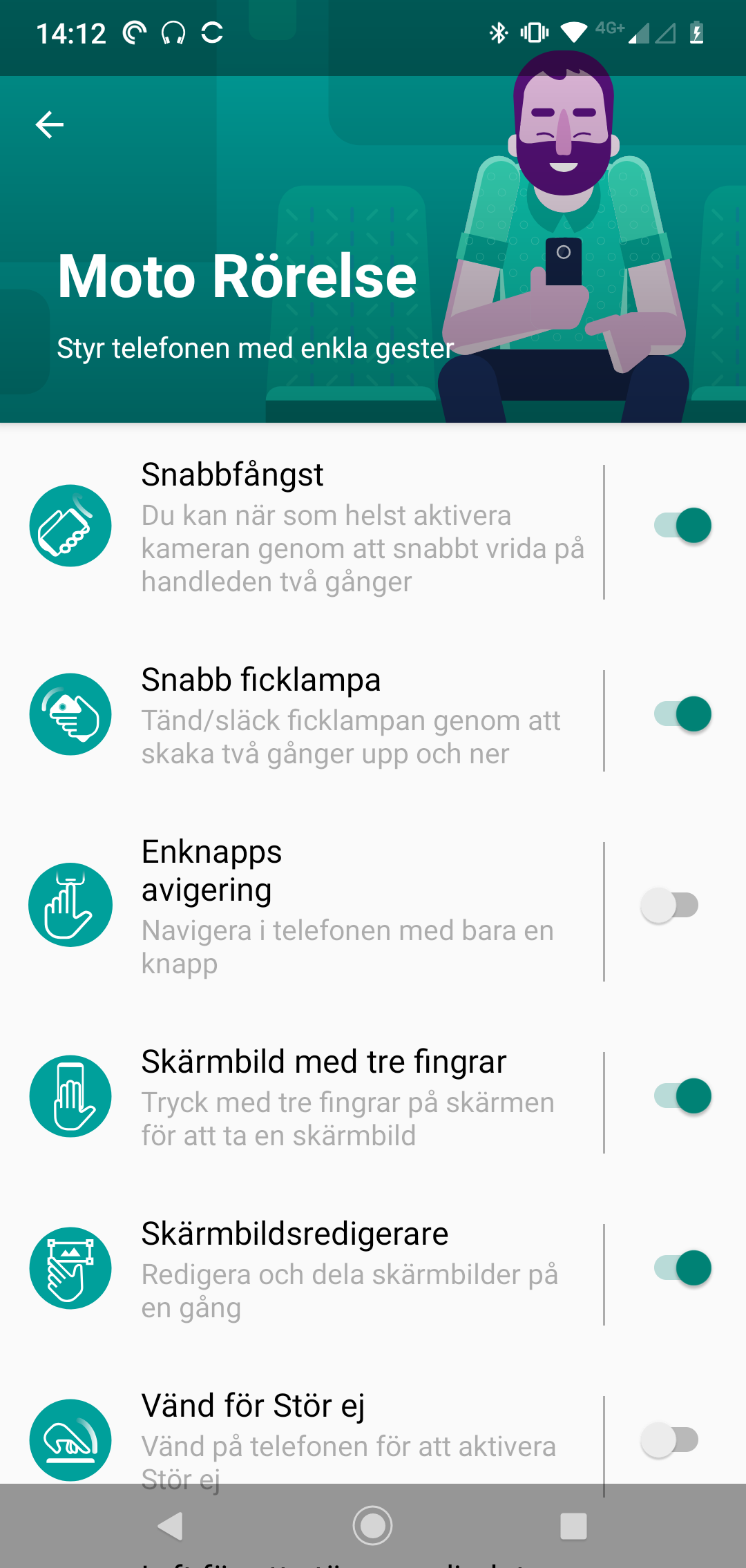
Task: Enable the Enknappsnavigering switch
Action: (x=670, y=905)
